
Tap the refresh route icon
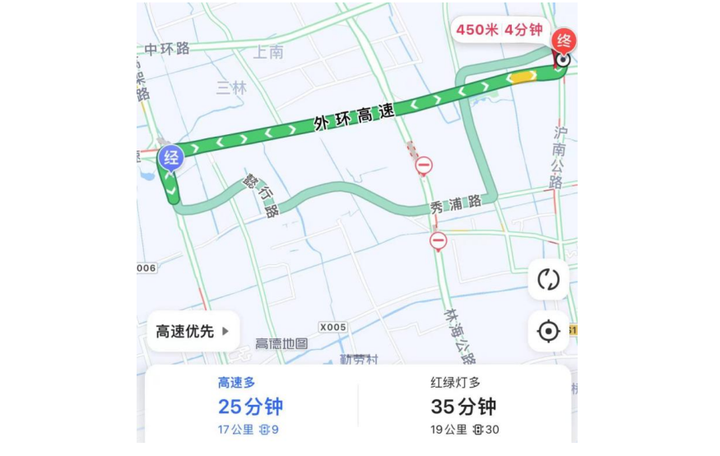(548, 279)
